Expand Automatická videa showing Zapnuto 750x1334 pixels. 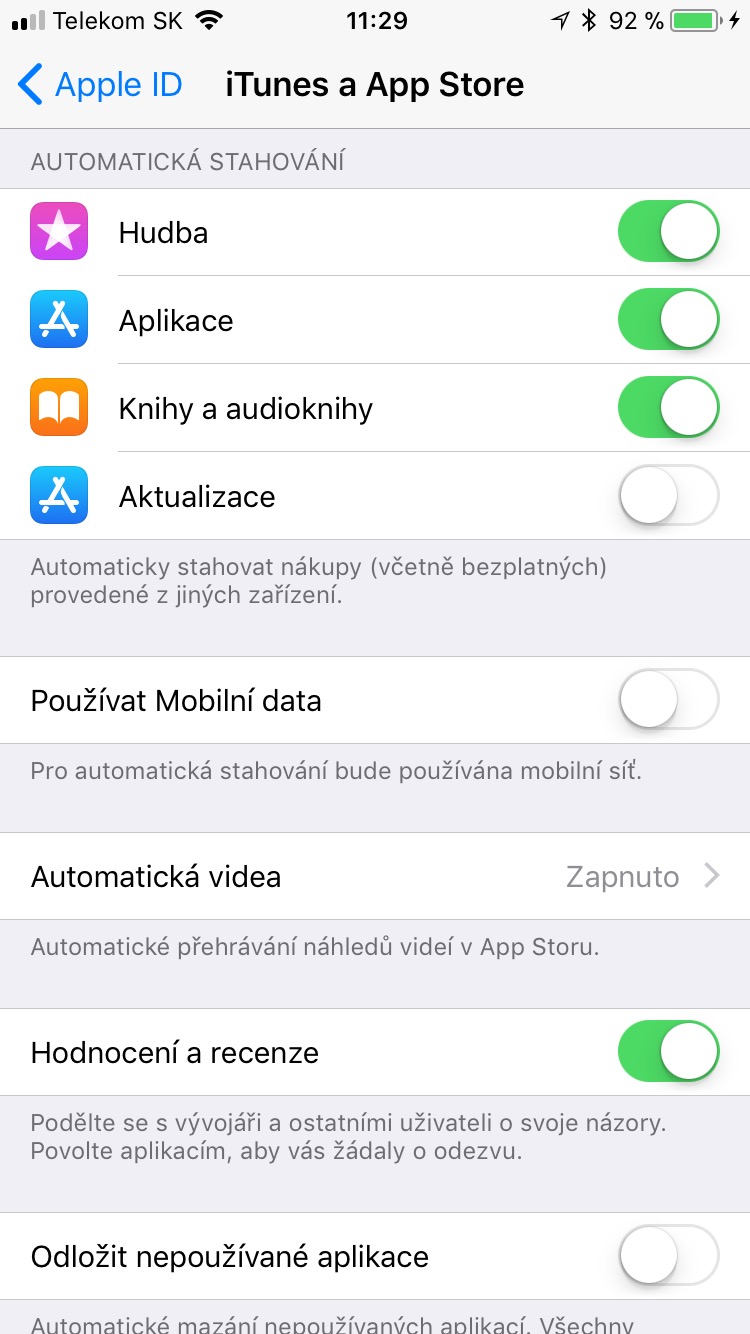click(x=375, y=876)
